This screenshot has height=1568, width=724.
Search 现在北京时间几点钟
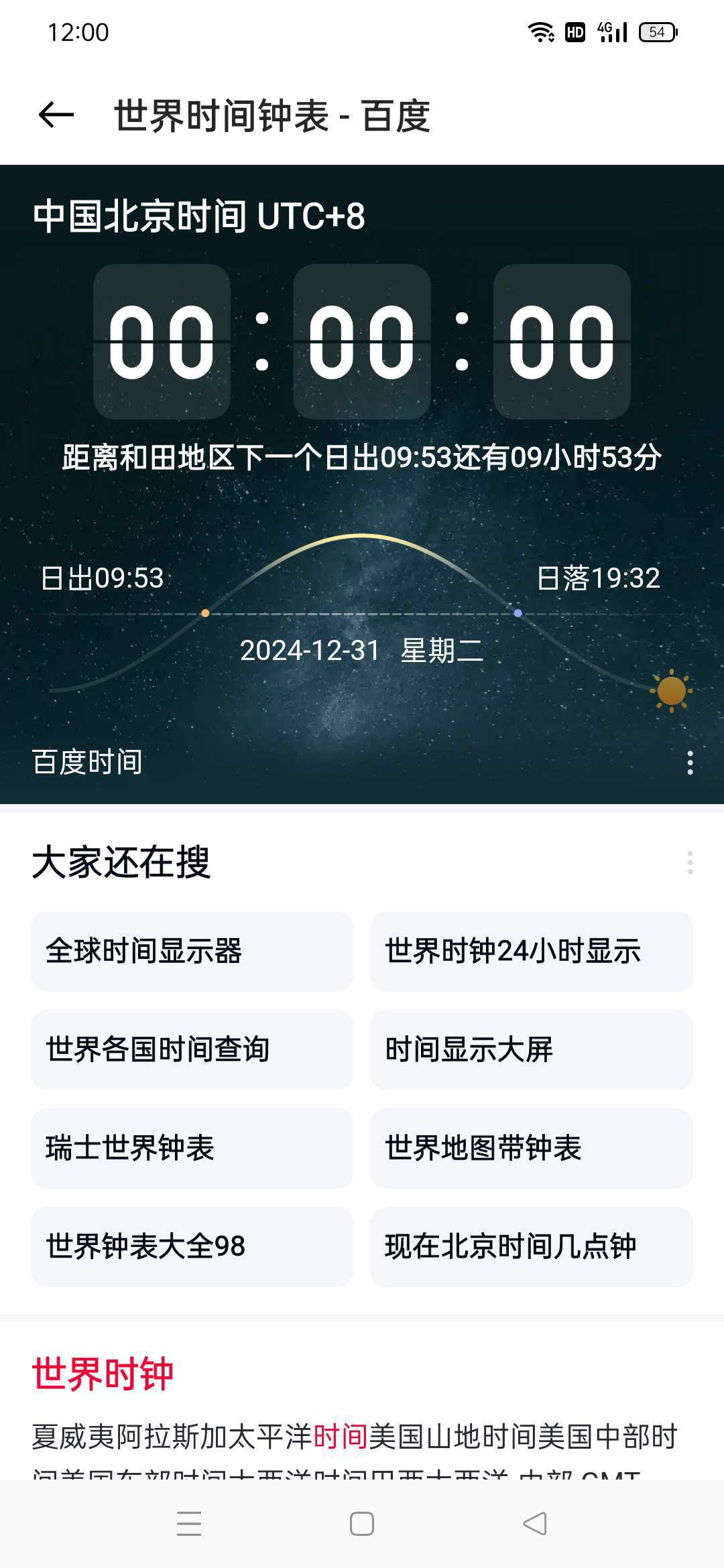tap(531, 1246)
